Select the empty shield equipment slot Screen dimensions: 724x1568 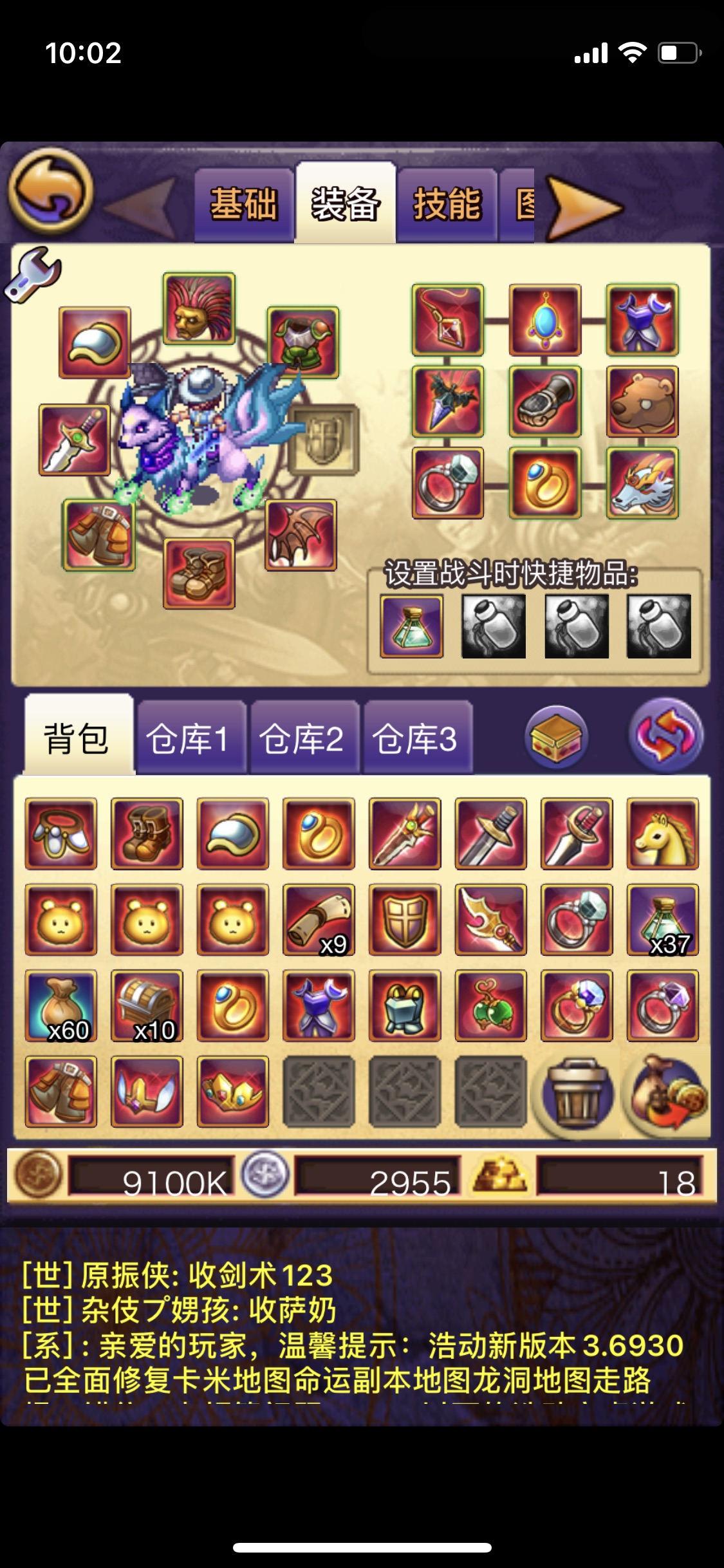pyautogui.click(x=323, y=440)
